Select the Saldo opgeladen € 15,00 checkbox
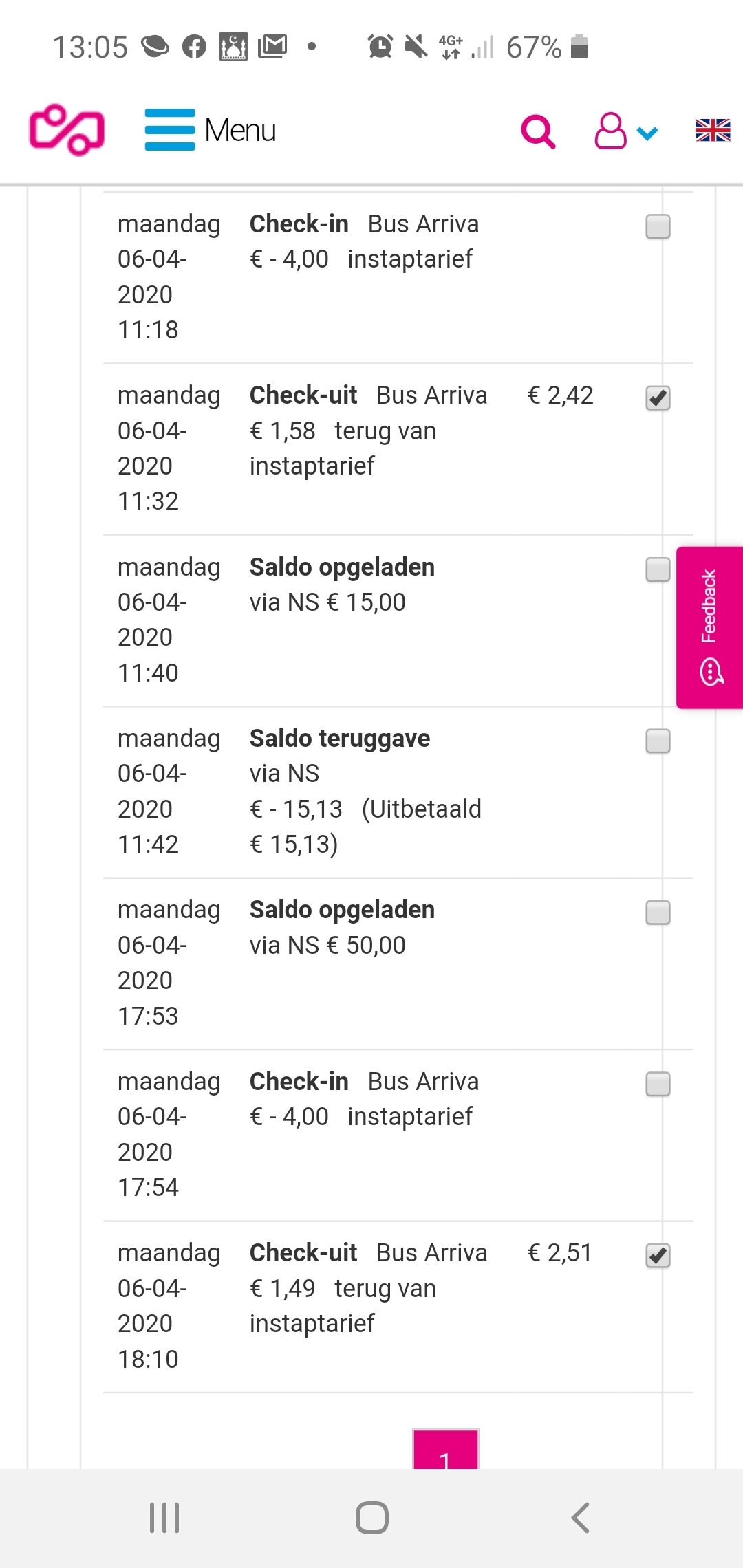The width and height of the screenshot is (743, 1568). point(658,569)
